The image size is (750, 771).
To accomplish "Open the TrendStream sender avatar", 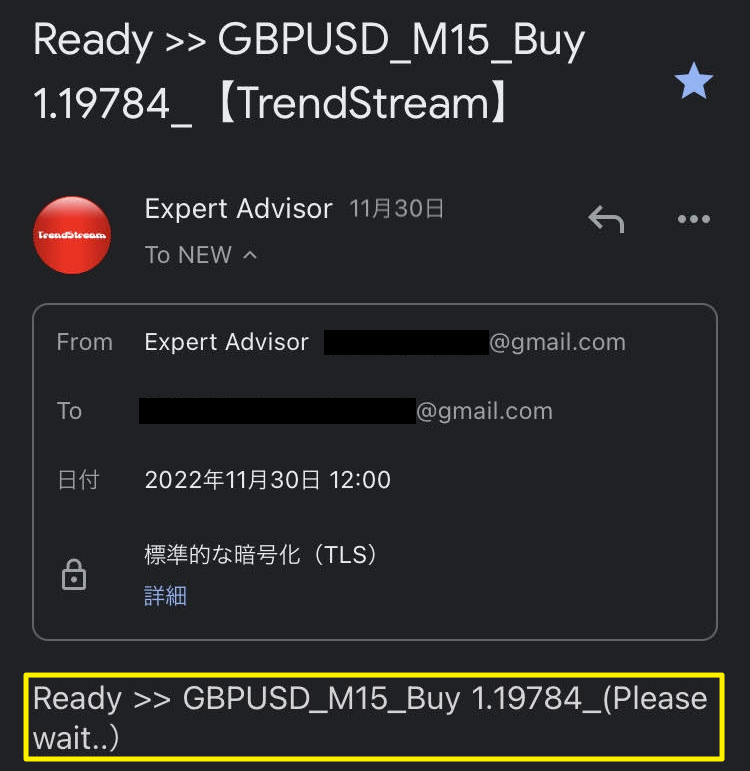I will coord(72,235).
